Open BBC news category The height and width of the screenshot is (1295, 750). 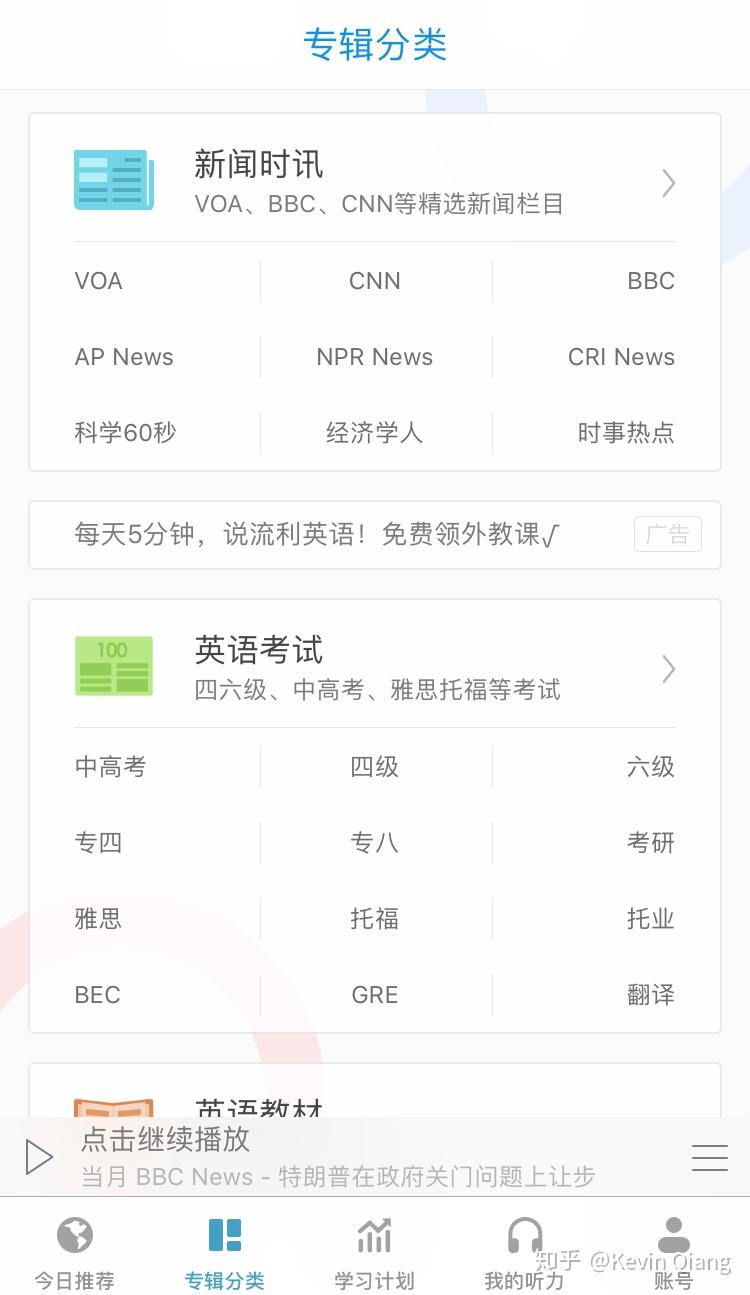[651, 281]
